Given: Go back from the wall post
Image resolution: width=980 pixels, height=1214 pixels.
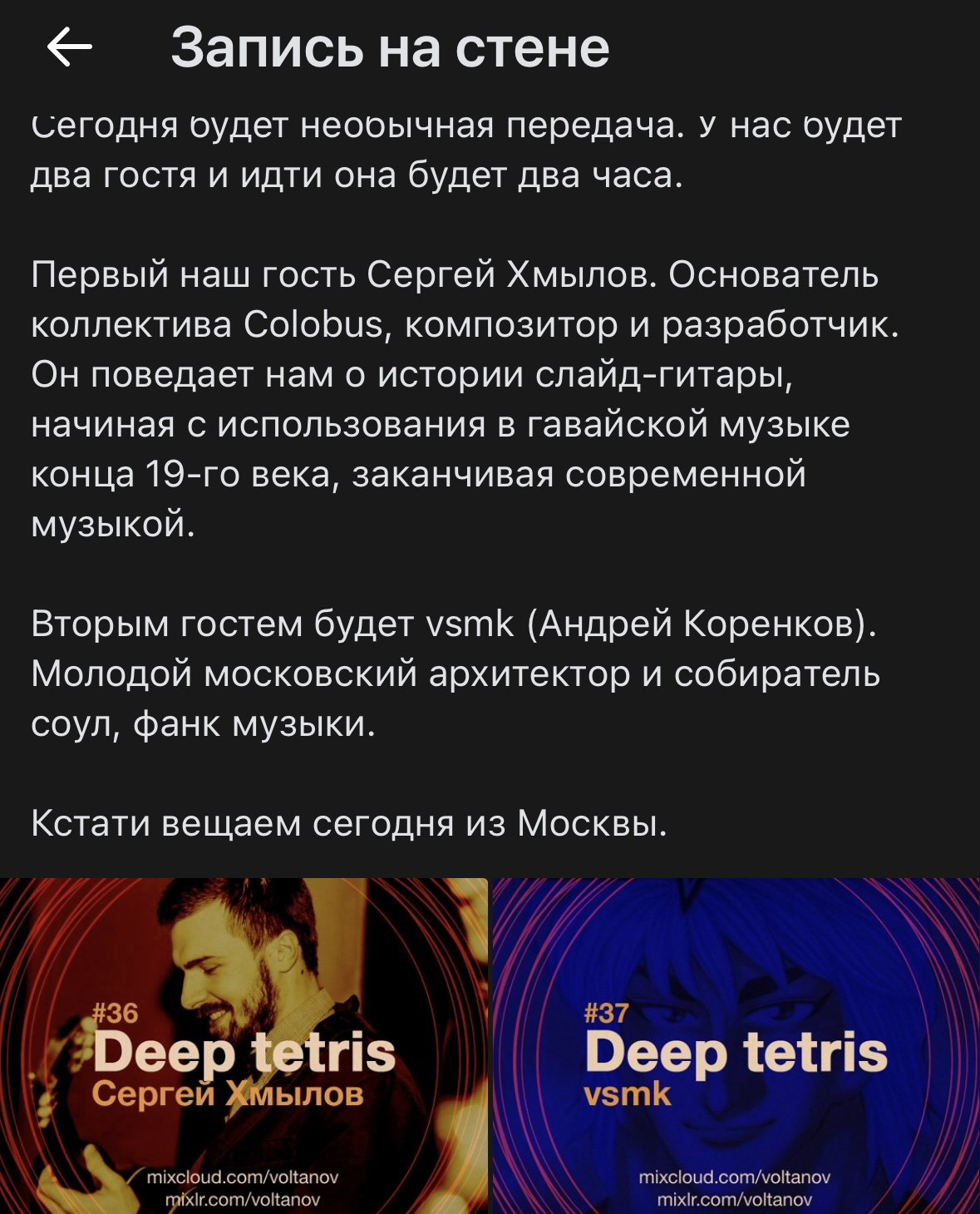Looking at the screenshot, I should (70, 47).
